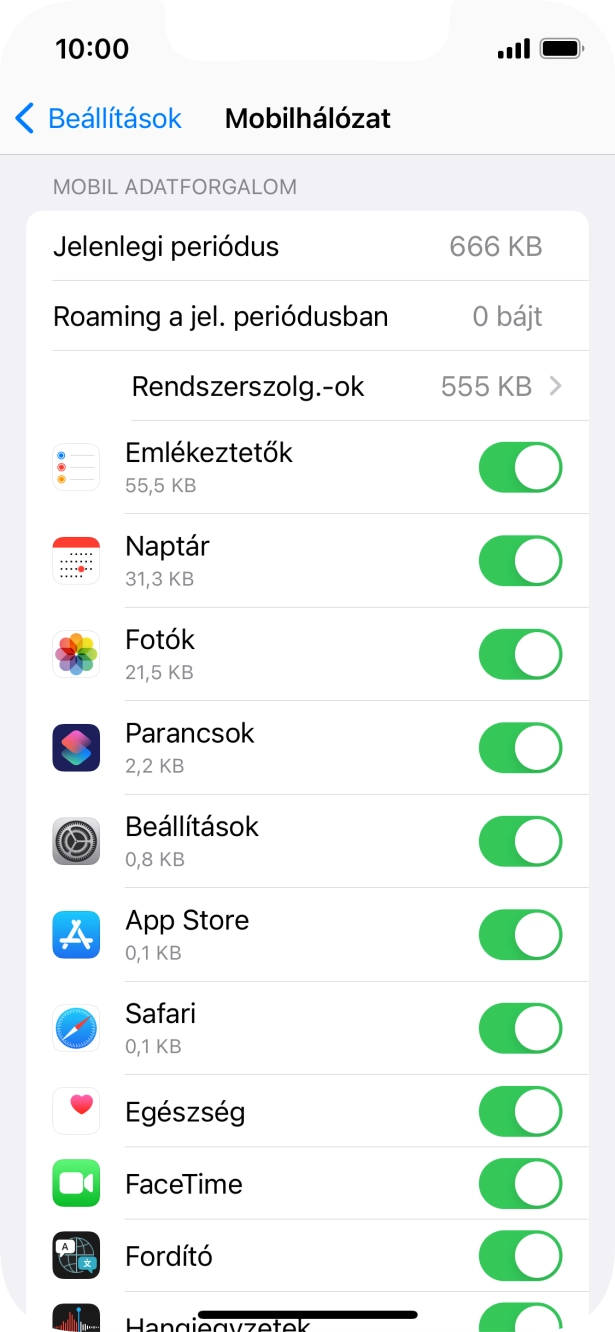The image size is (615, 1332).
Task: Disable mobile data for App Store
Action: pos(520,935)
